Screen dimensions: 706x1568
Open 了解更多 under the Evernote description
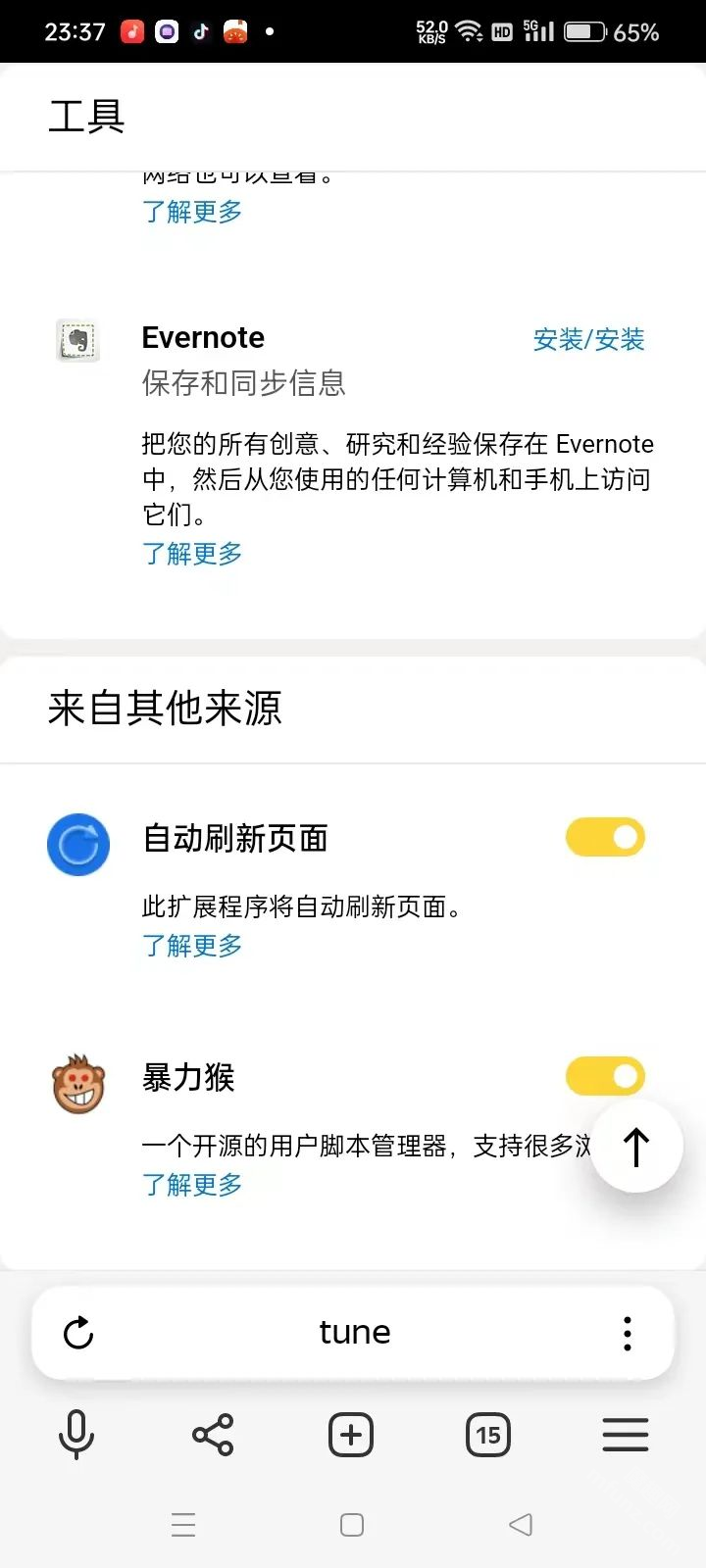point(192,555)
